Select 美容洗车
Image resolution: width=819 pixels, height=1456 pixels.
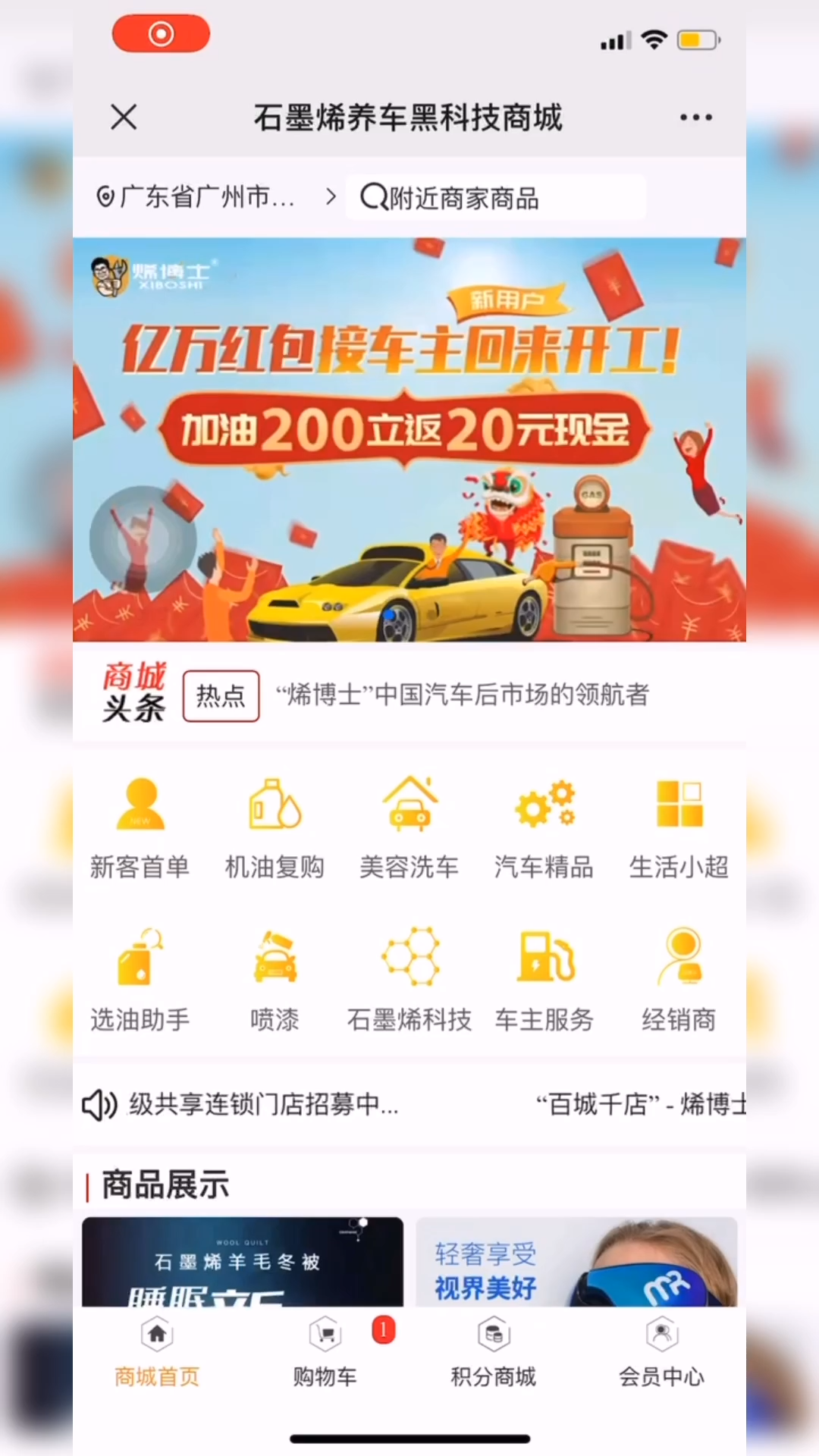tap(409, 827)
